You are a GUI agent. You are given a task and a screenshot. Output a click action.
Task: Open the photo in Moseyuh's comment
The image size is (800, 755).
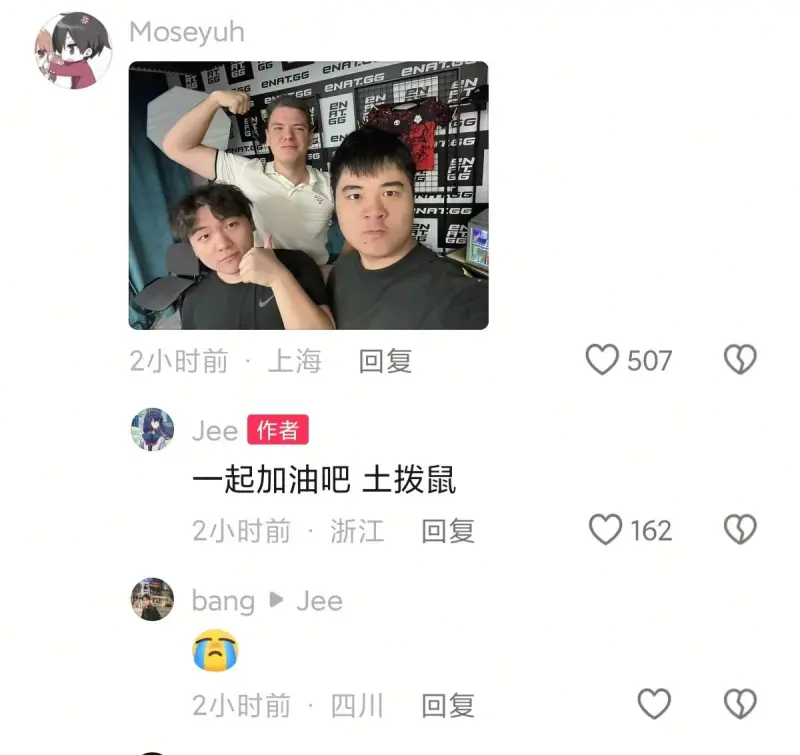pos(308,195)
